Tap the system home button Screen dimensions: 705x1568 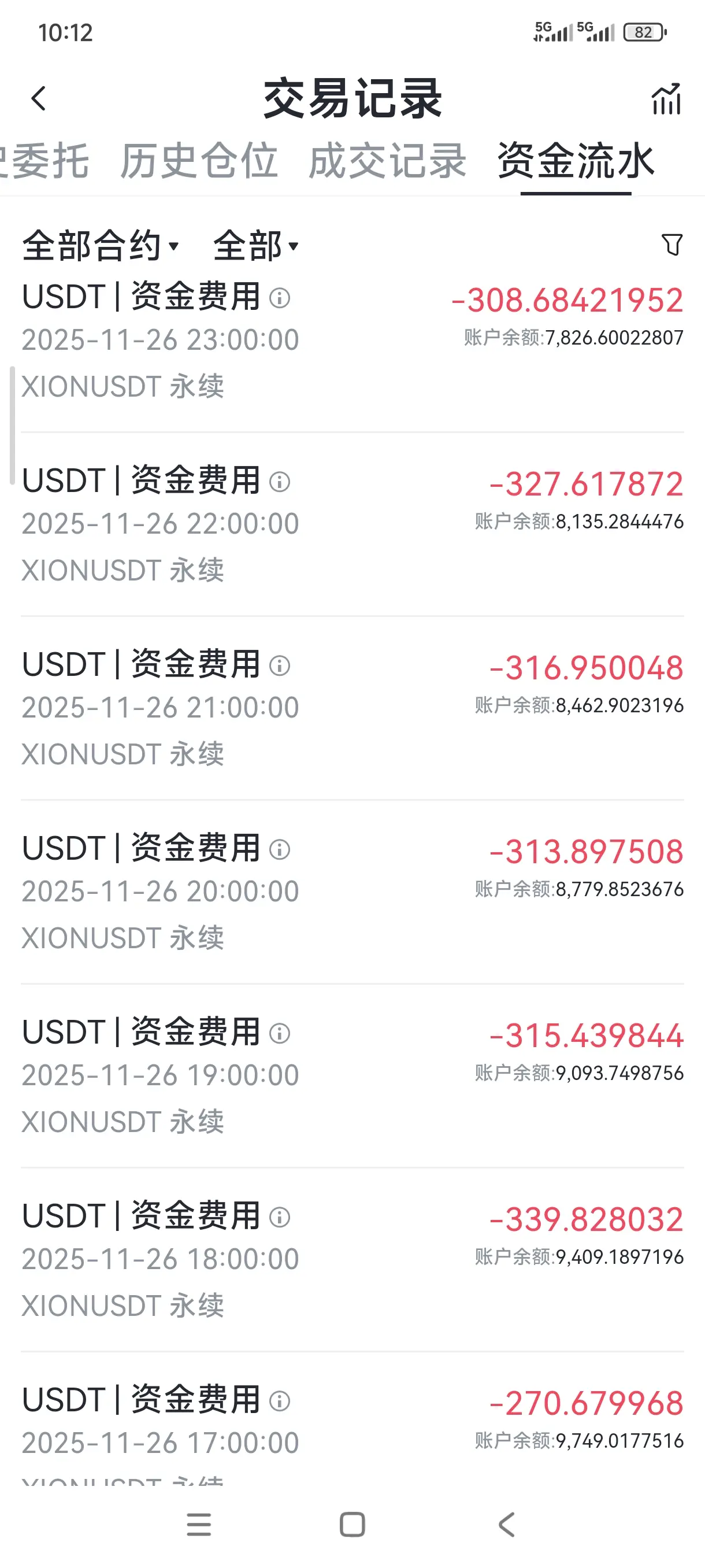click(352, 1524)
